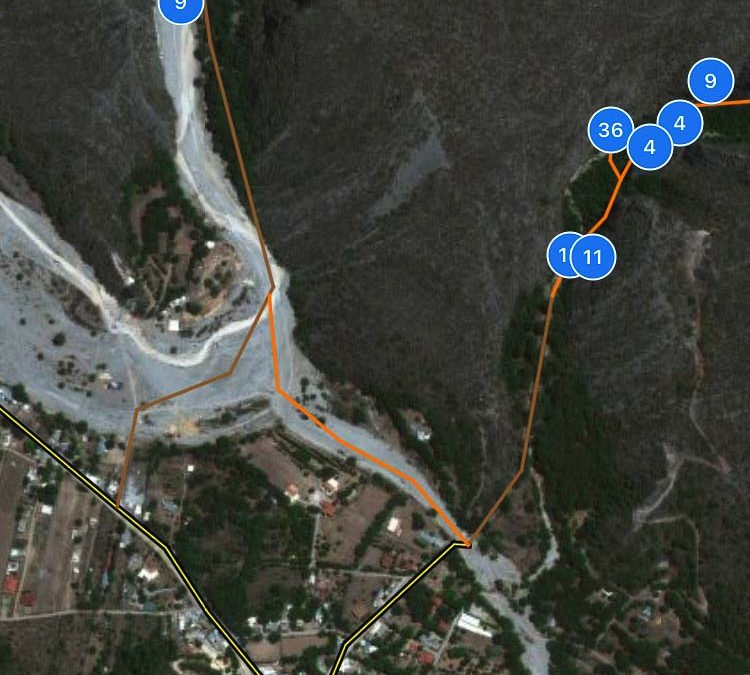Viewport: 750px width, 675px height.
Task: Expand the 4 cluster touching the 36 marker
Action: (650, 147)
